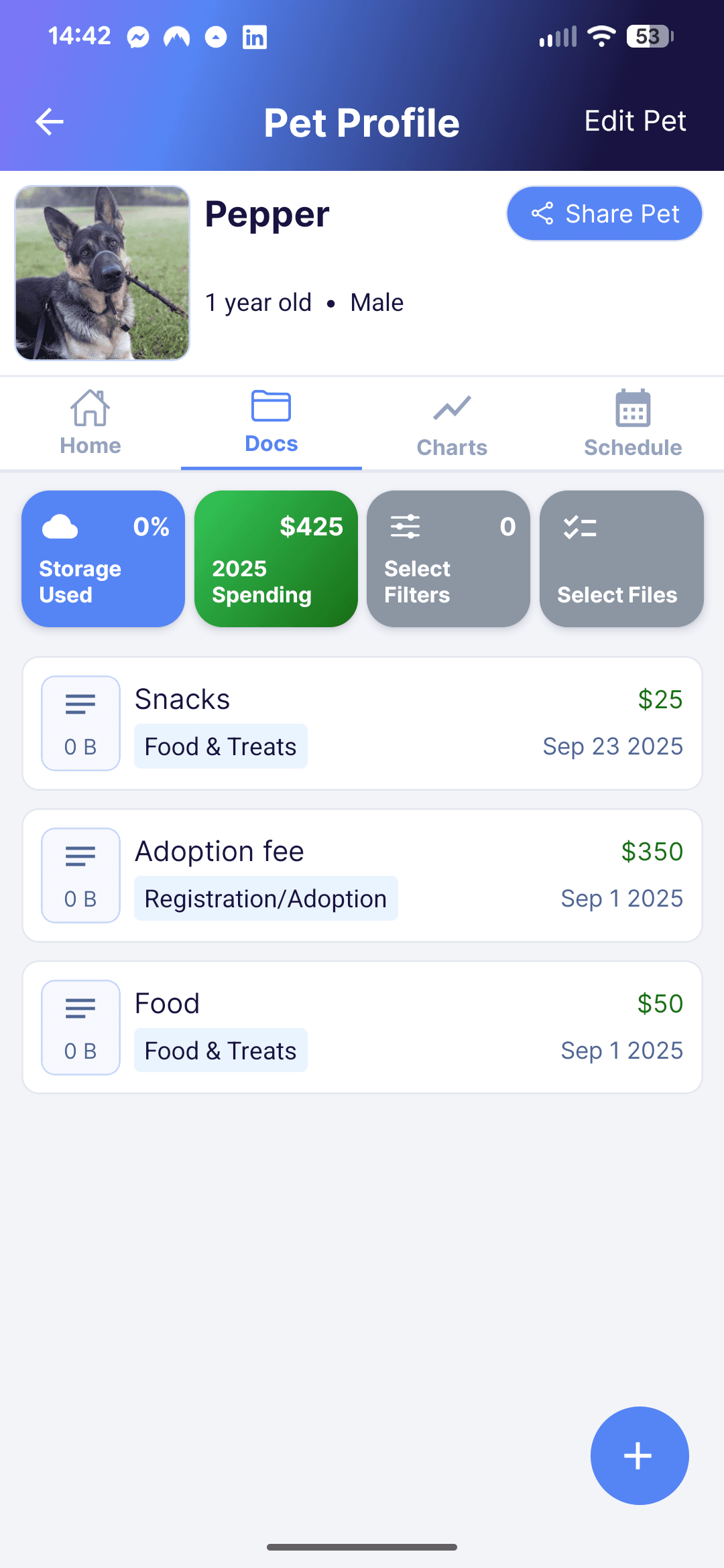Switch to the Docs tab
This screenshot has width=724, height=1568.
(271, 423)
